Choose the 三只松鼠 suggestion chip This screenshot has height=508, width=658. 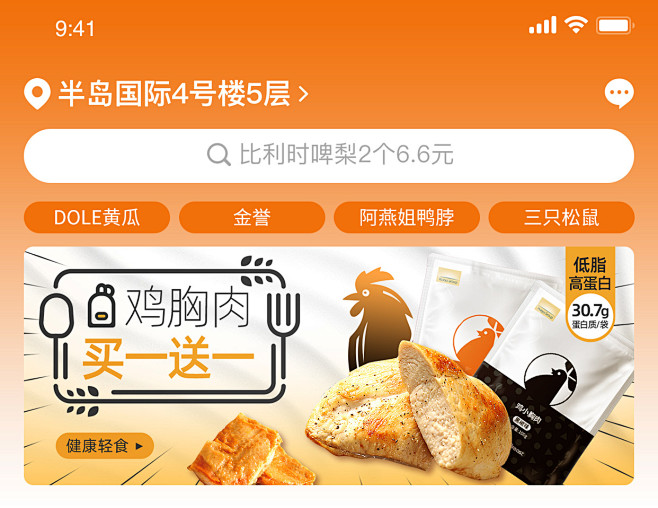coord(562,217)
